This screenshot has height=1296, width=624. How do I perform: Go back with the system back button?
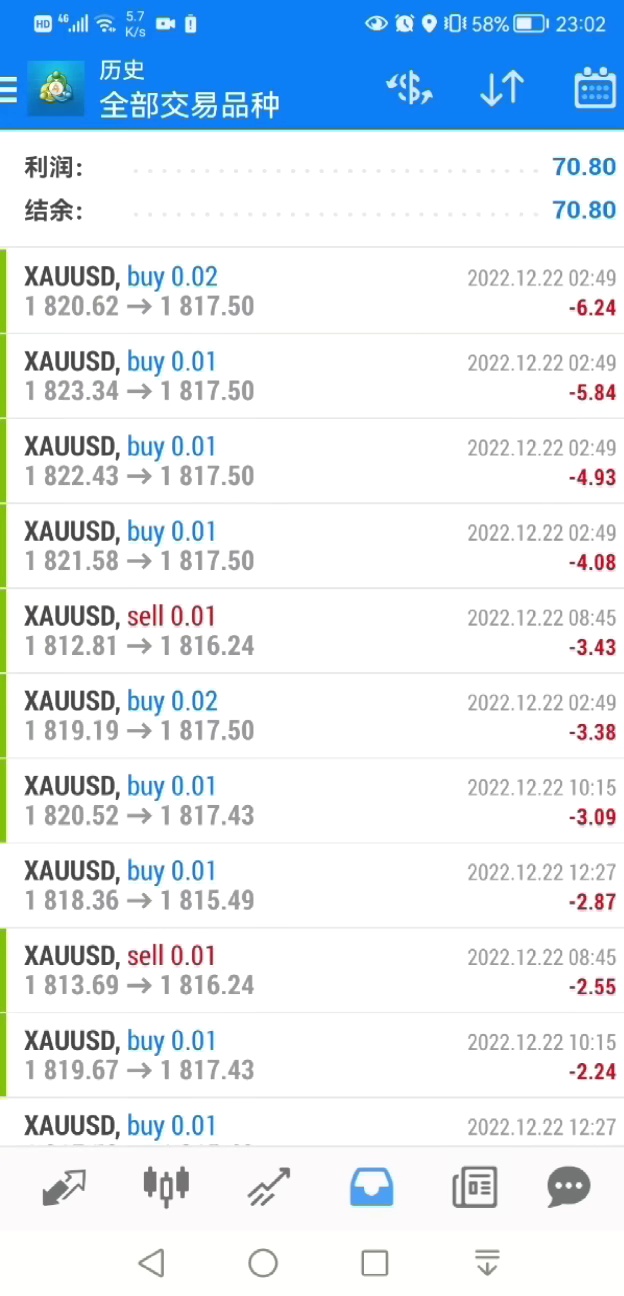pos(151,1263)
